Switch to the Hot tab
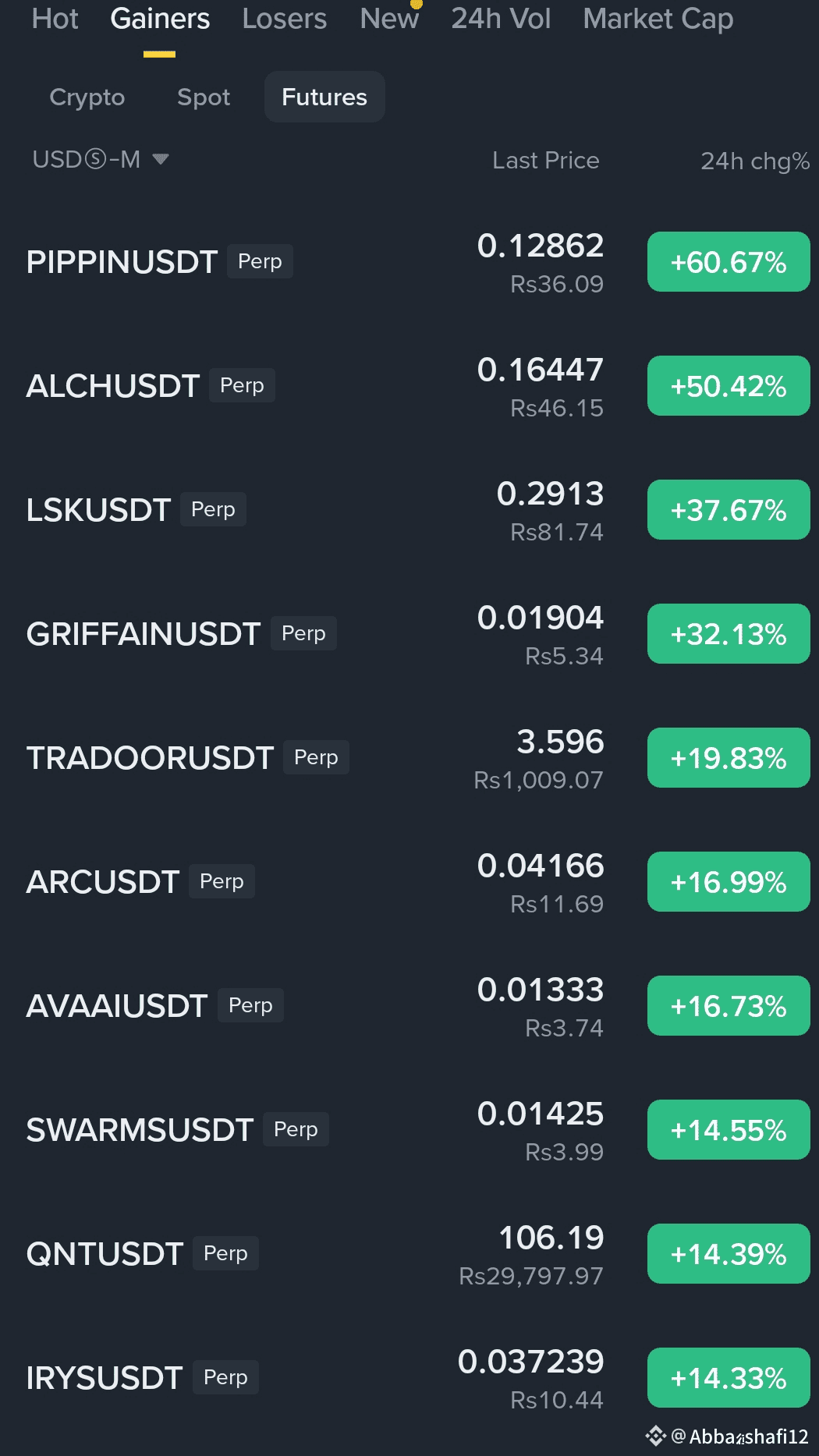819x1456 pixels. pos(55,19)
